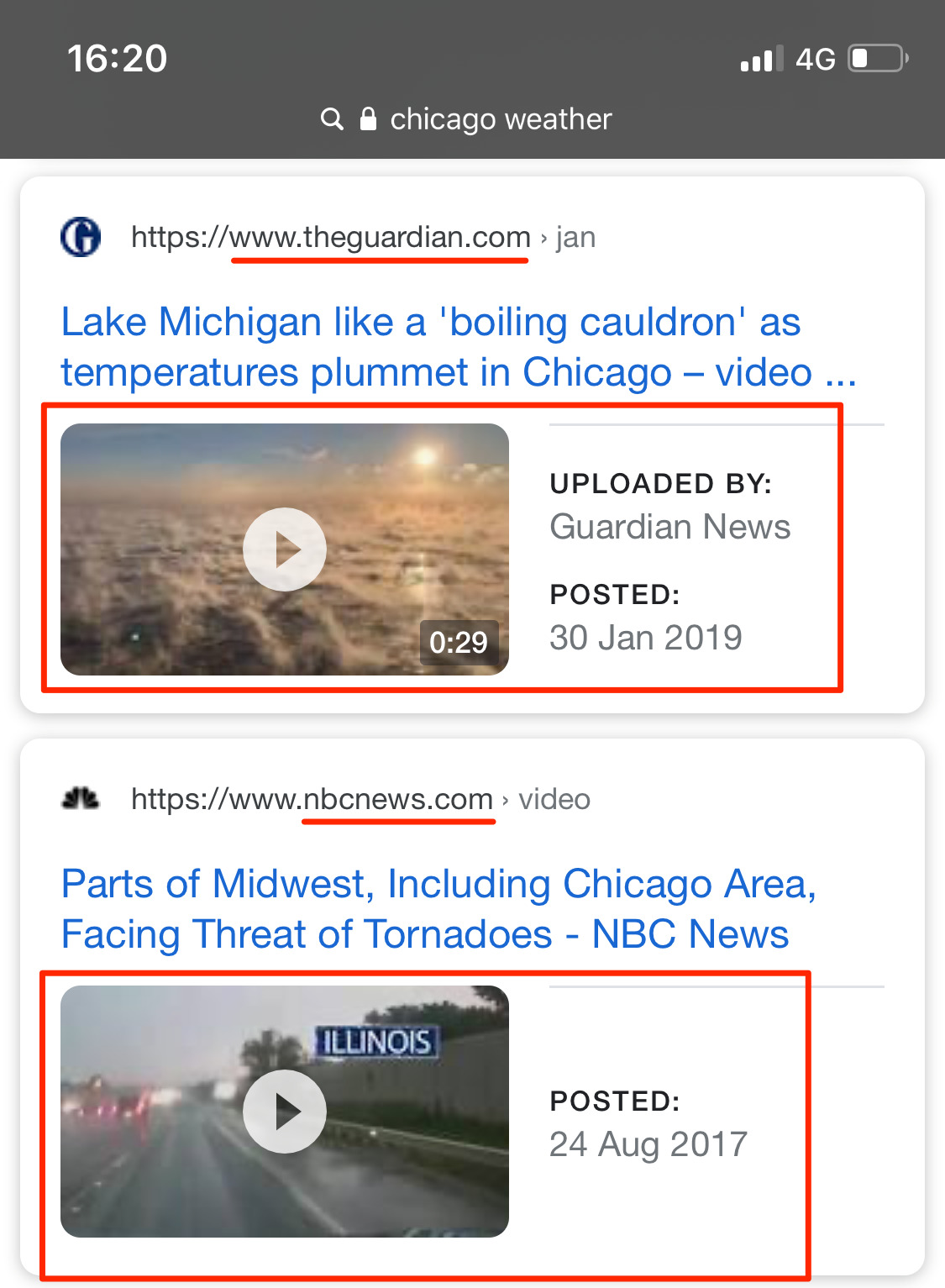Tap the padlock icon in search bar

[x=368, y=118]
